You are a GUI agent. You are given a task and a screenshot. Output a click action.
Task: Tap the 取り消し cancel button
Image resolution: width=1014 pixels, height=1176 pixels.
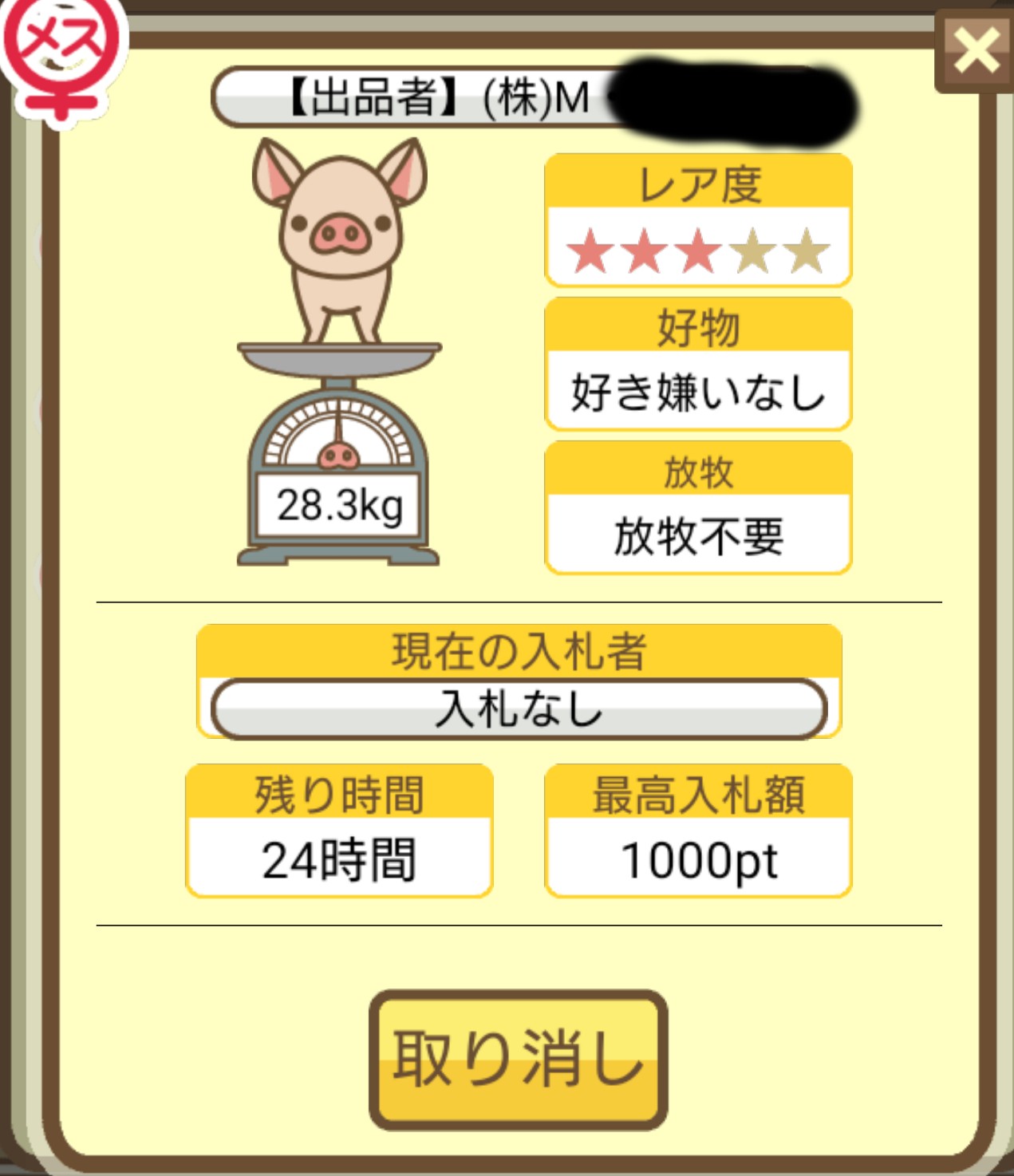coord(518,1059)
